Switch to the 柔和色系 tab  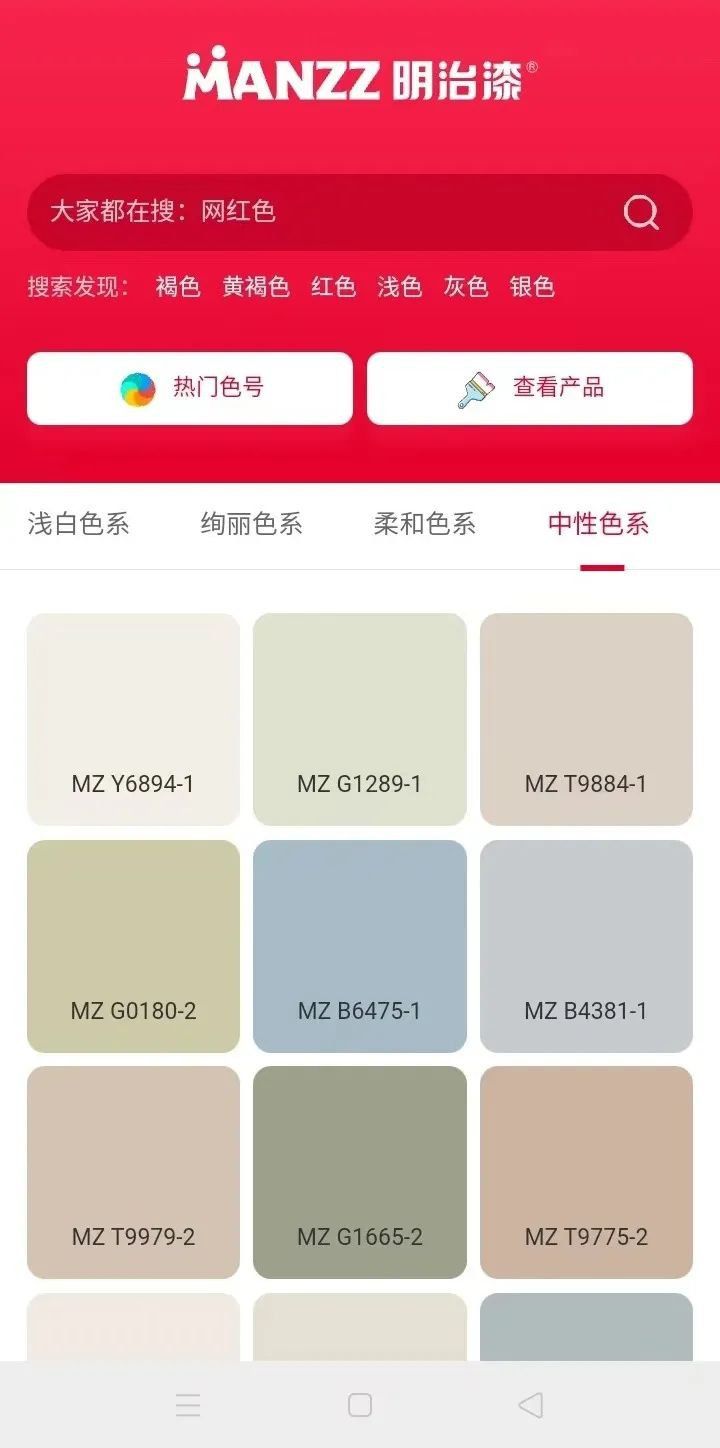[x=424, y=524]
